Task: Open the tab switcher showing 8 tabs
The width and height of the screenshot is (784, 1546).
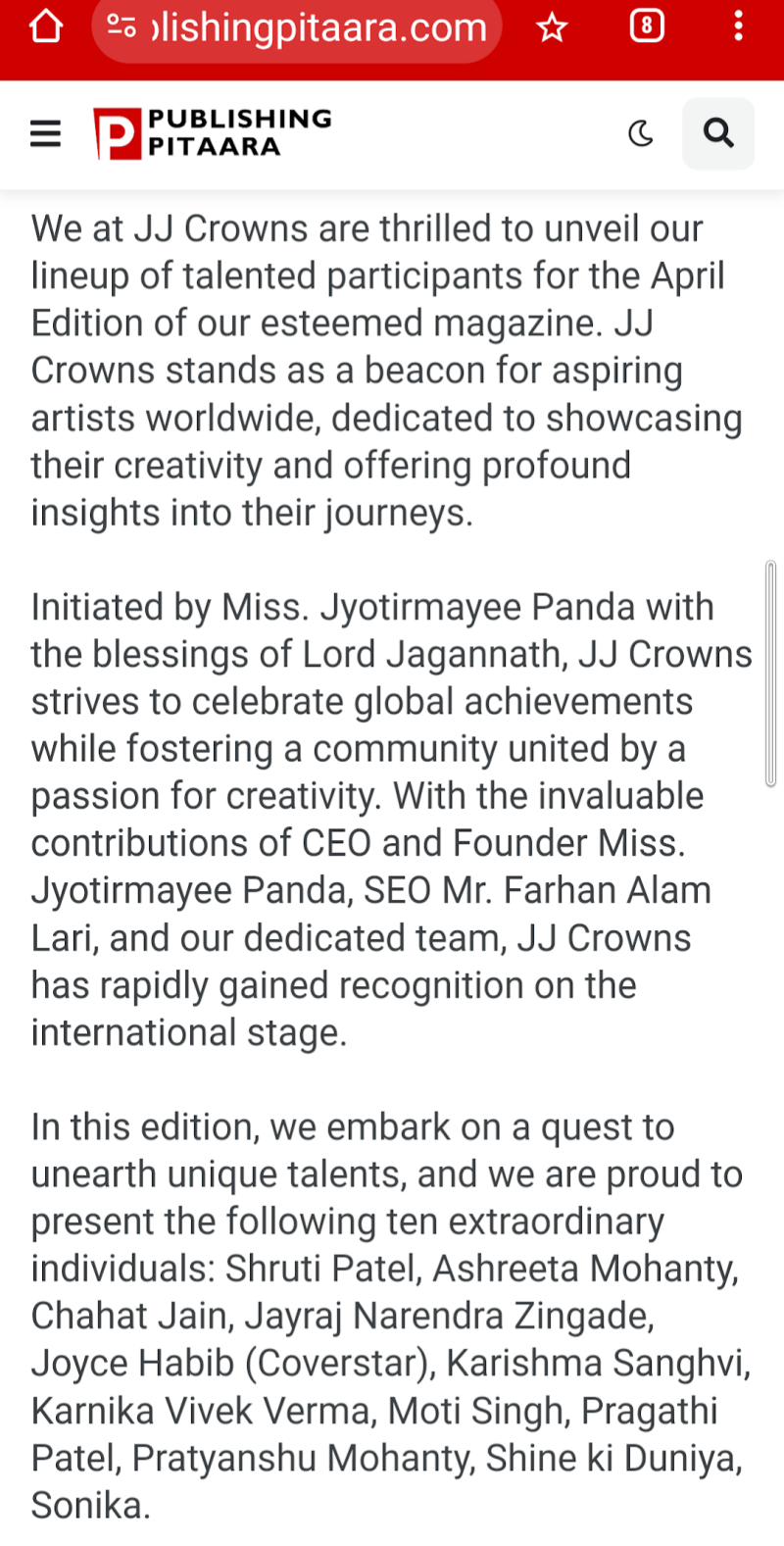Action: [647, 26]
